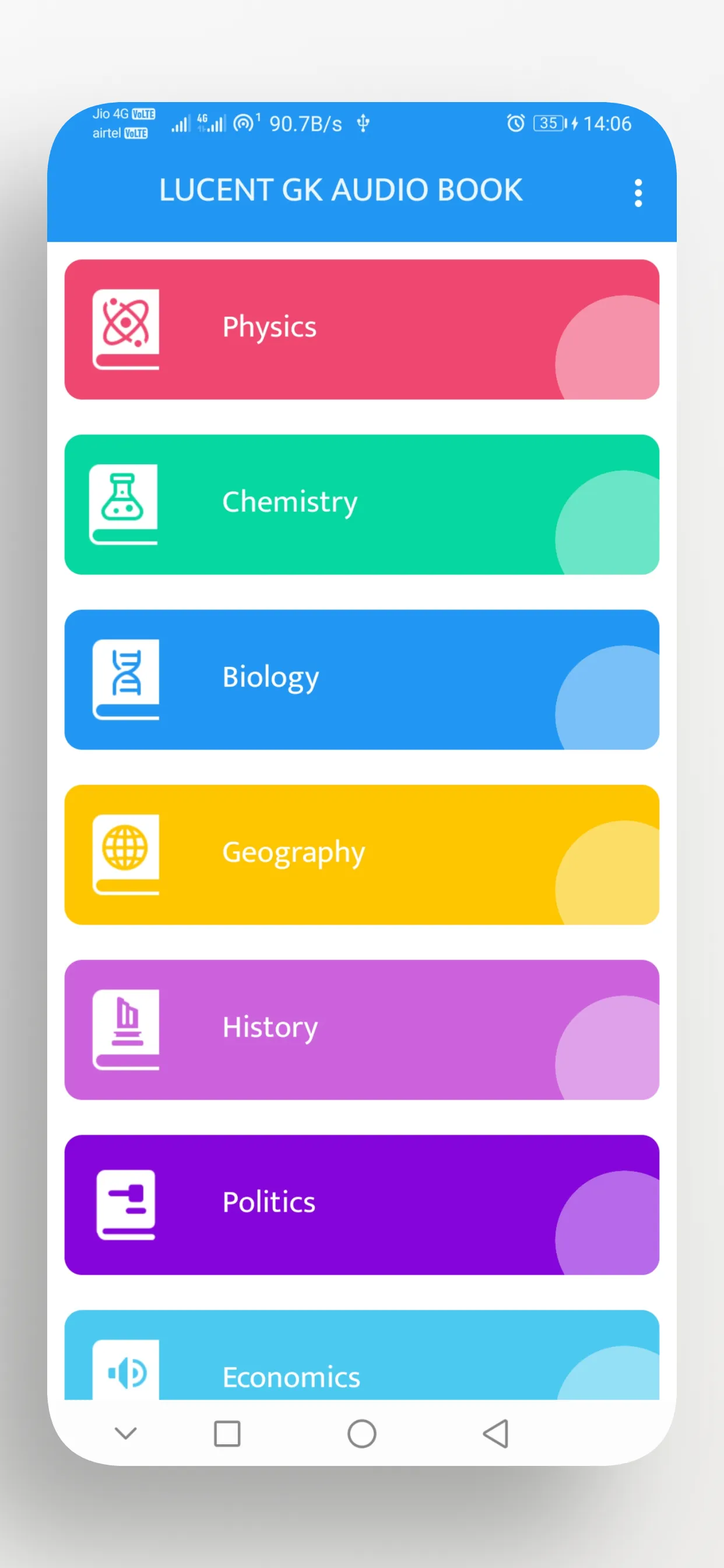Choose the History subject

pos(361,1030)
